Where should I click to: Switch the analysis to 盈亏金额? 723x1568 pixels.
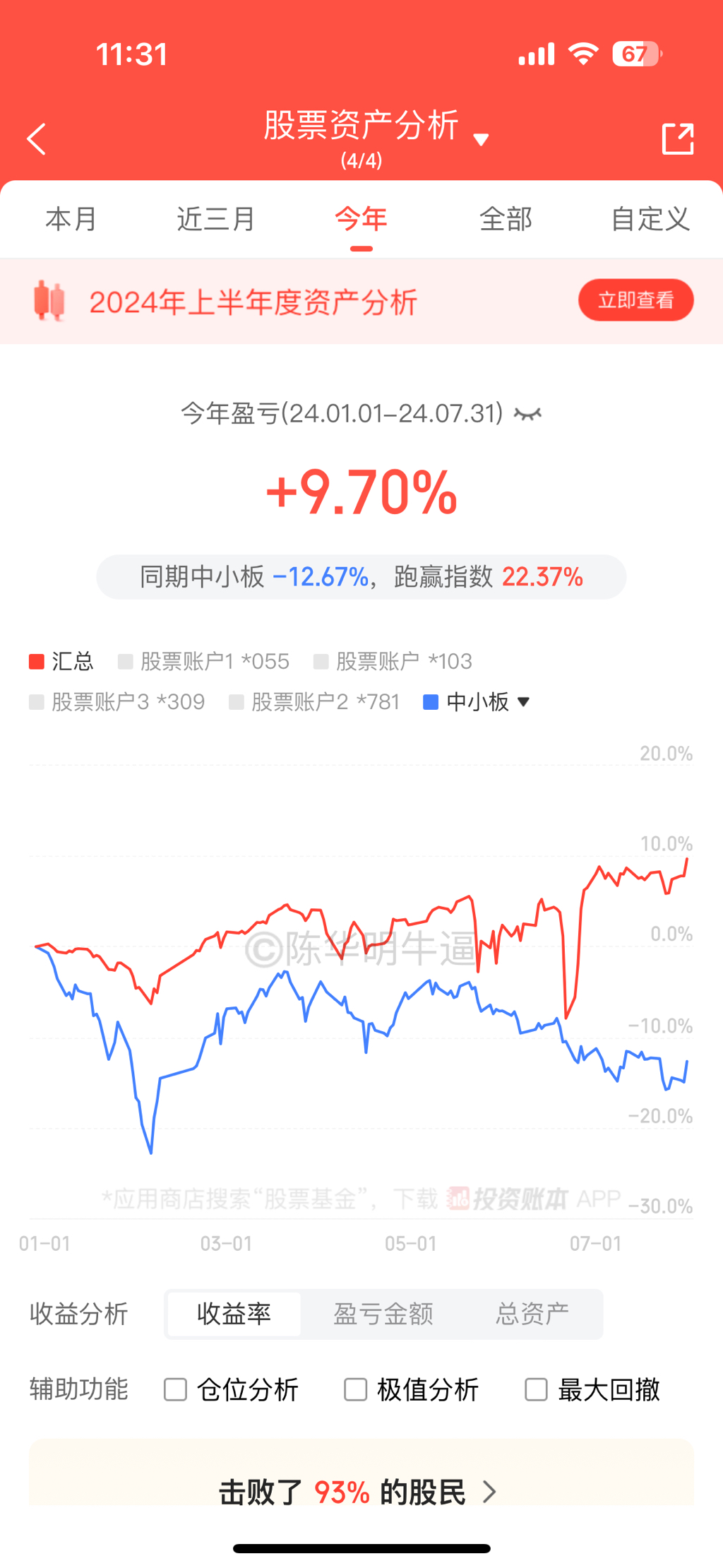(383, 1314)
